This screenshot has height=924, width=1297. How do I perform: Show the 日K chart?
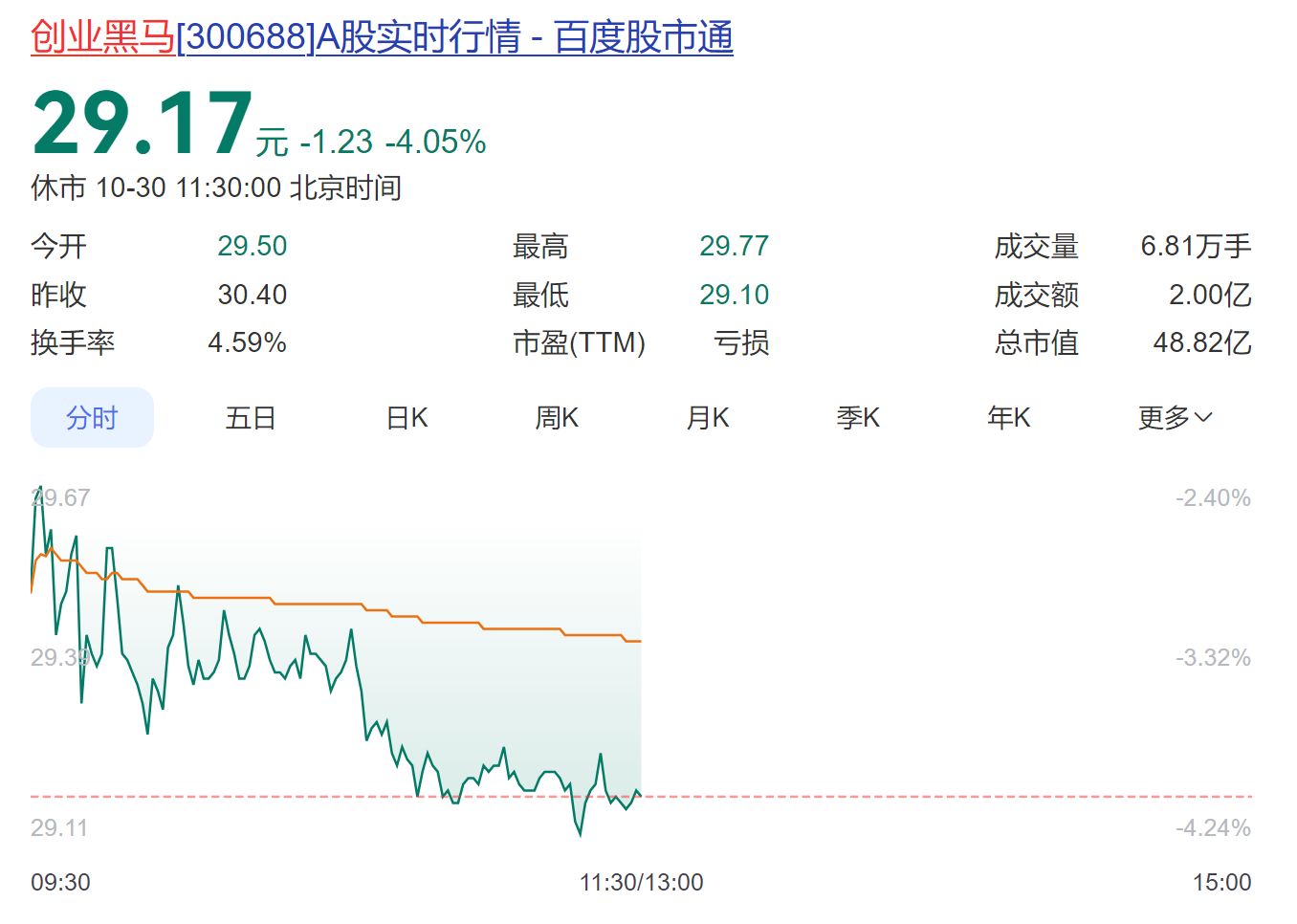click(407, 418)
